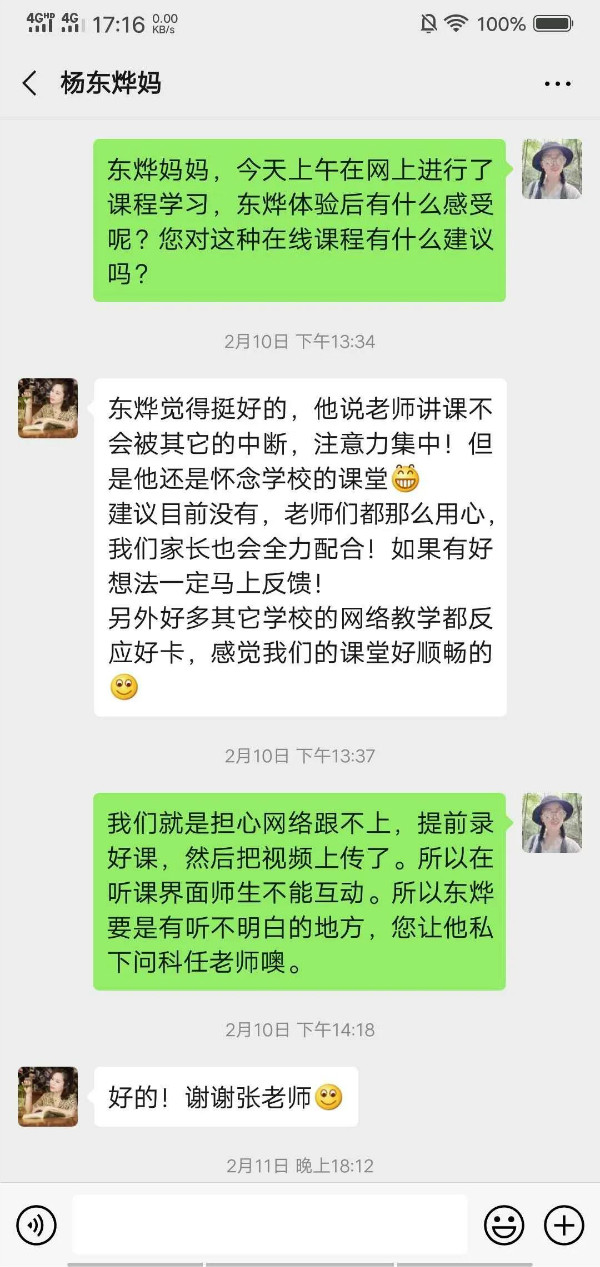Open the plus attachments menu

point(563,1224)
